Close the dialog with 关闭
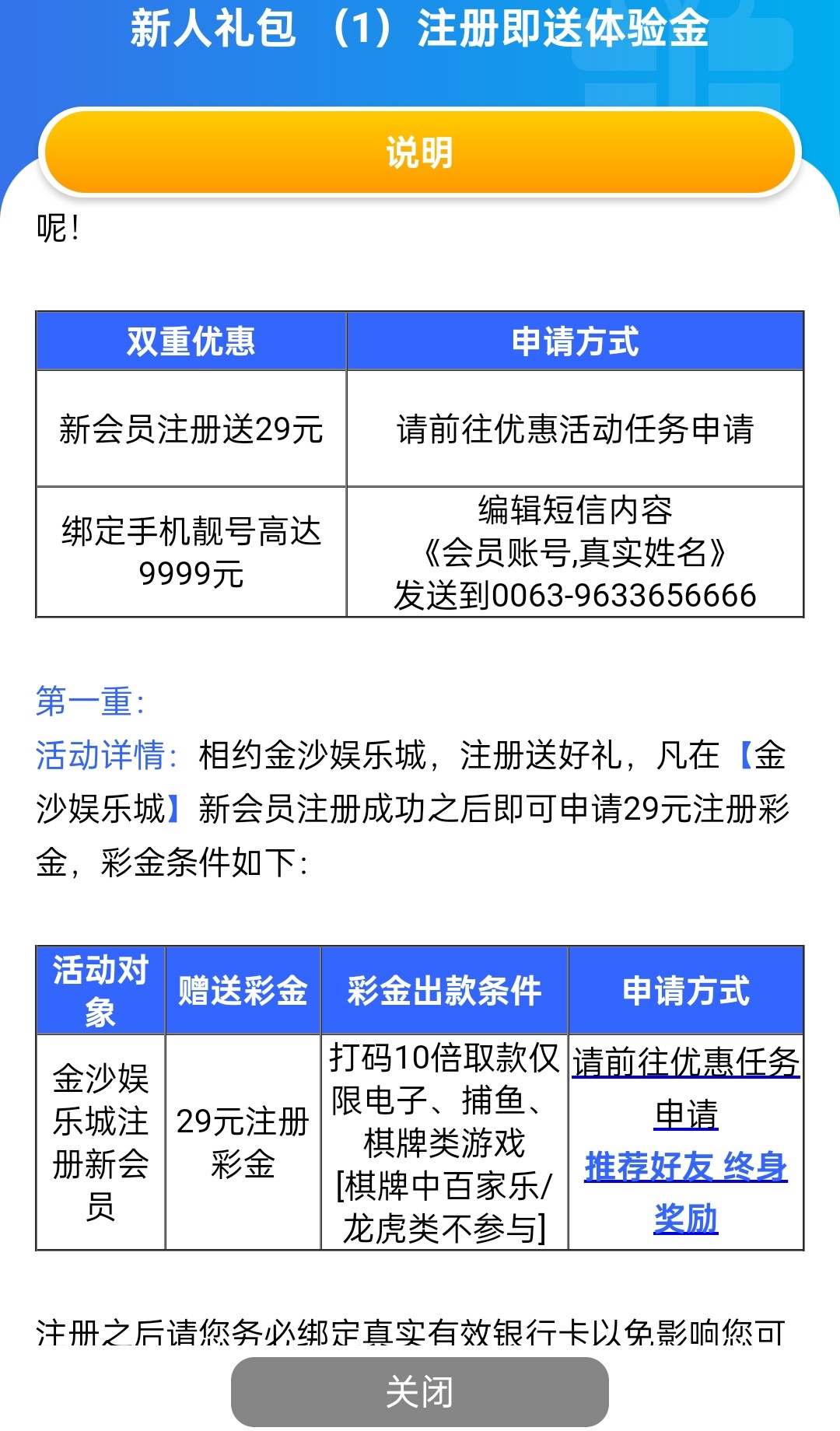Screen dimensions: 840x1431 click(x=420, y=1391)
